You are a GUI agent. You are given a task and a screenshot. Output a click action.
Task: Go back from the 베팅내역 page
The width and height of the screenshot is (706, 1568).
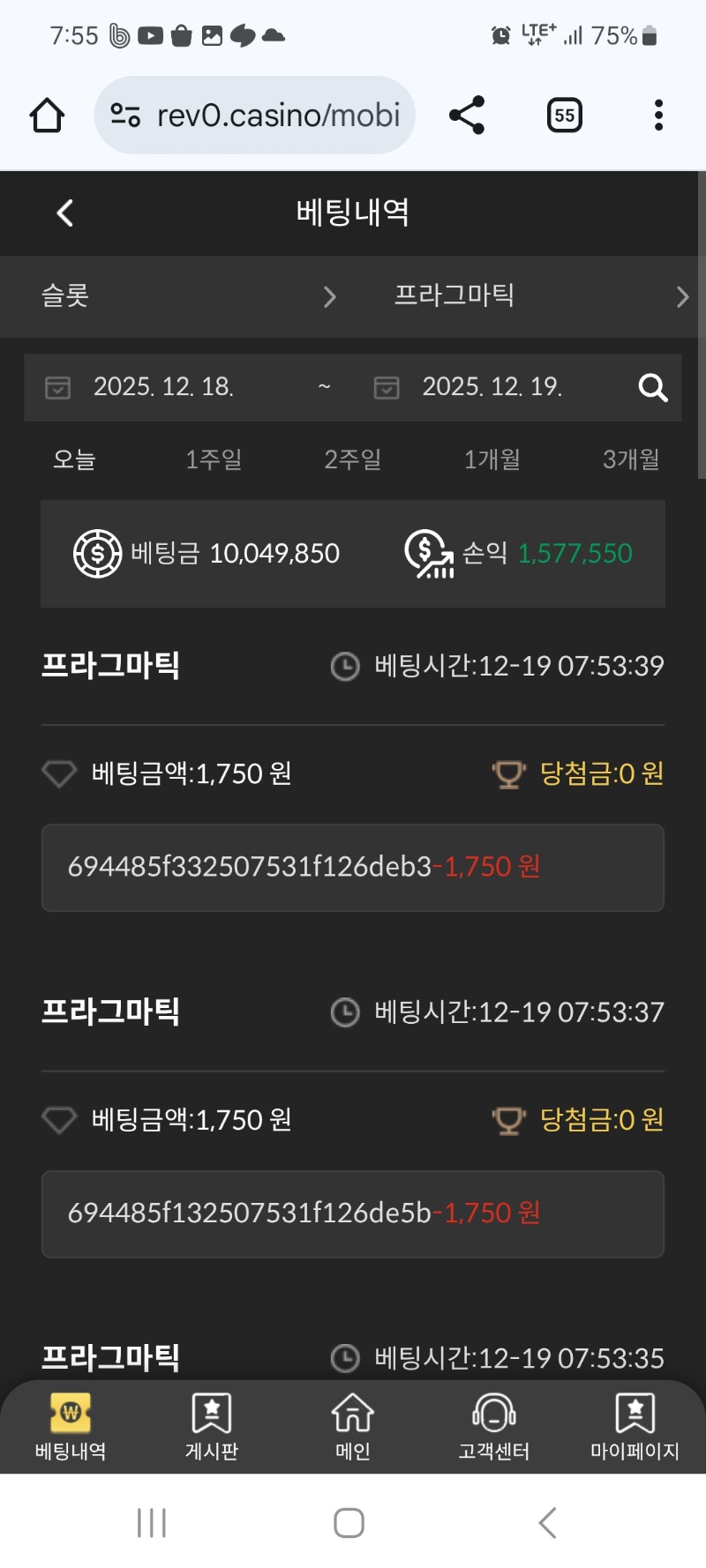[x=64, y=213]
